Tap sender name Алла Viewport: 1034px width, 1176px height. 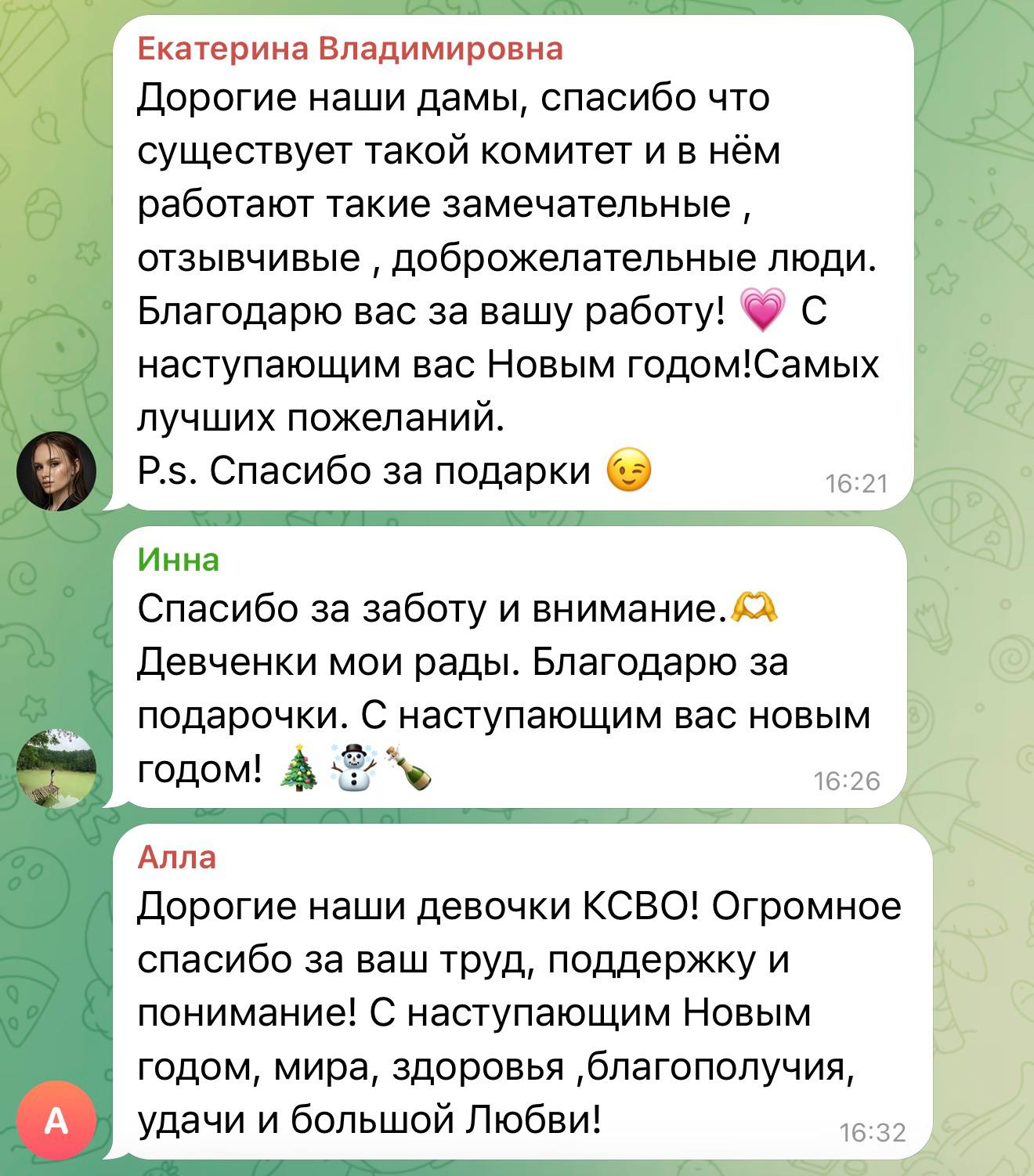[x=176, y=857]
